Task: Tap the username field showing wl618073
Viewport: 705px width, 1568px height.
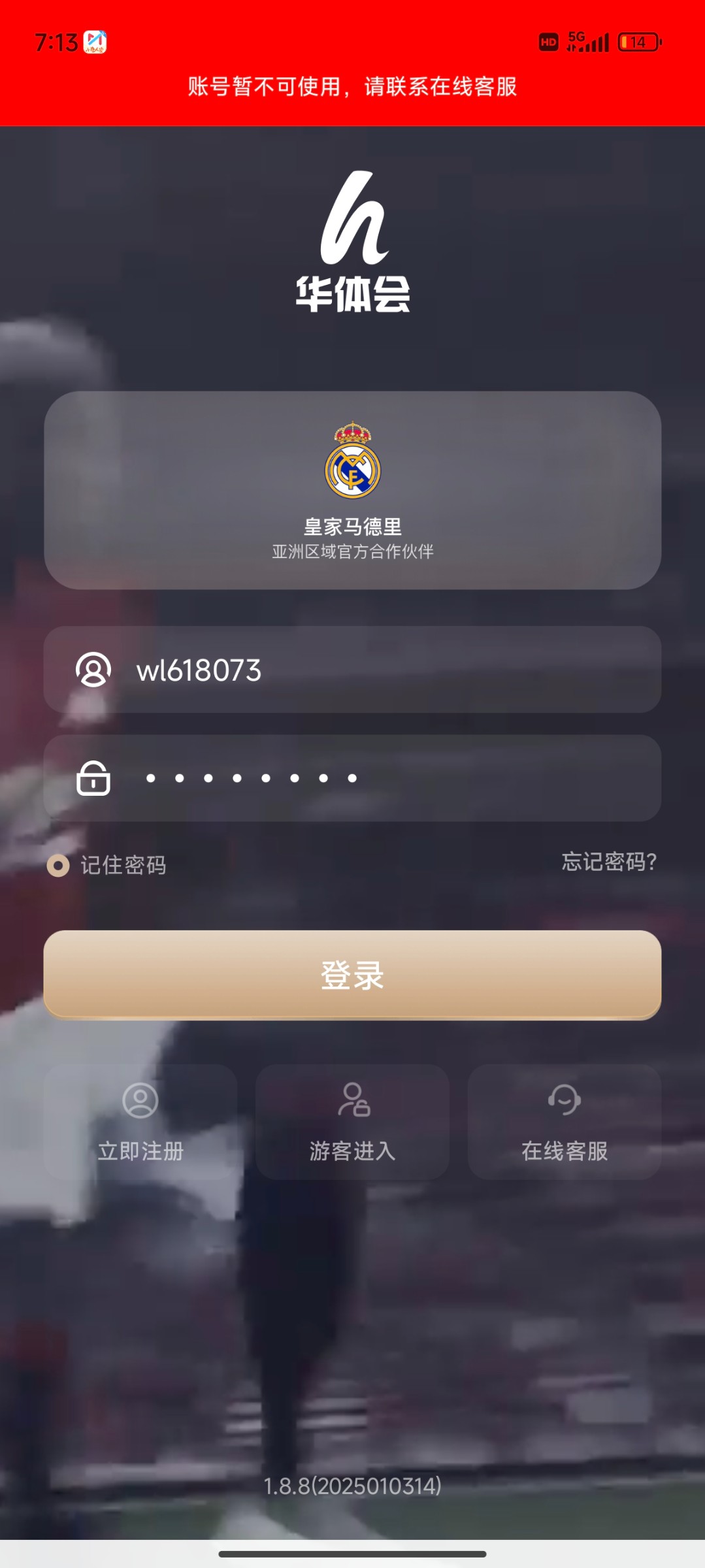Action: 353,670
